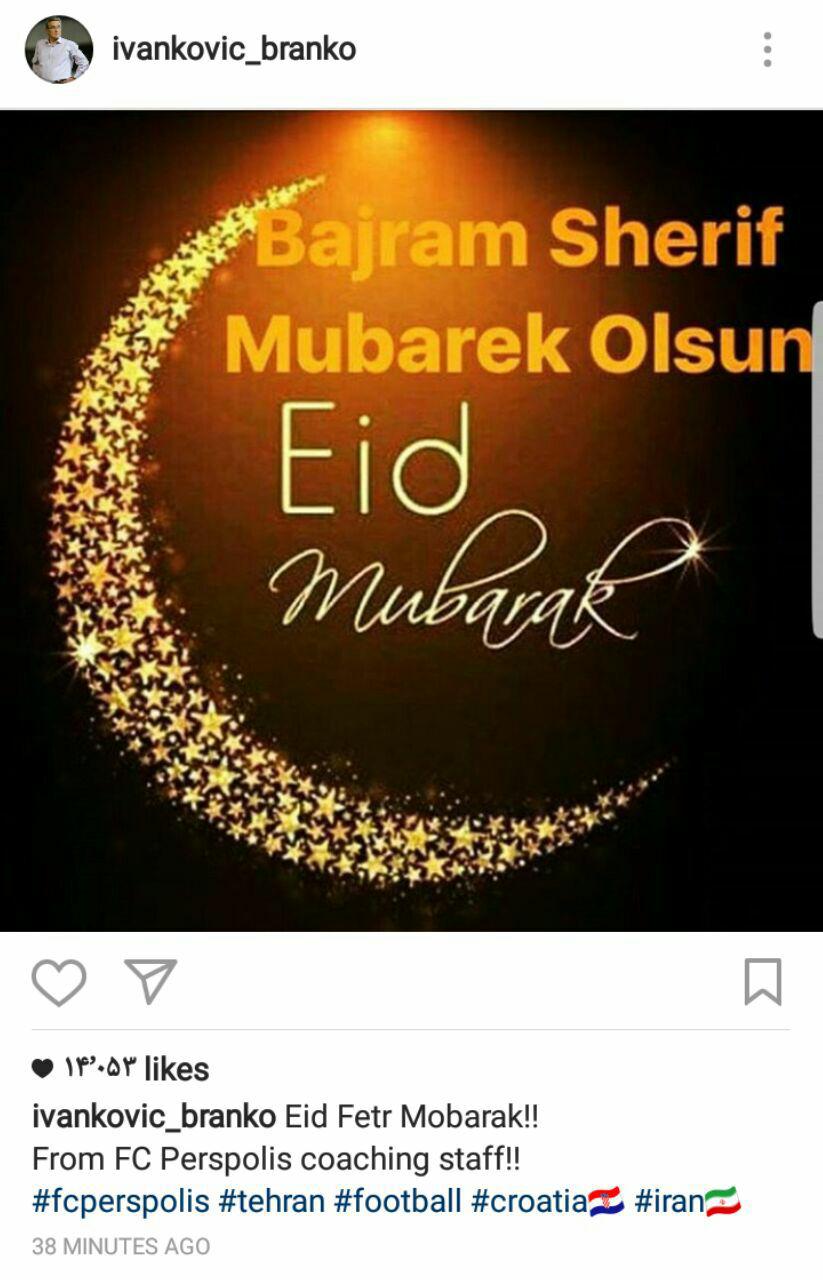Share the post via paper plane icon

pyautogui.click(x=150, y=980)
